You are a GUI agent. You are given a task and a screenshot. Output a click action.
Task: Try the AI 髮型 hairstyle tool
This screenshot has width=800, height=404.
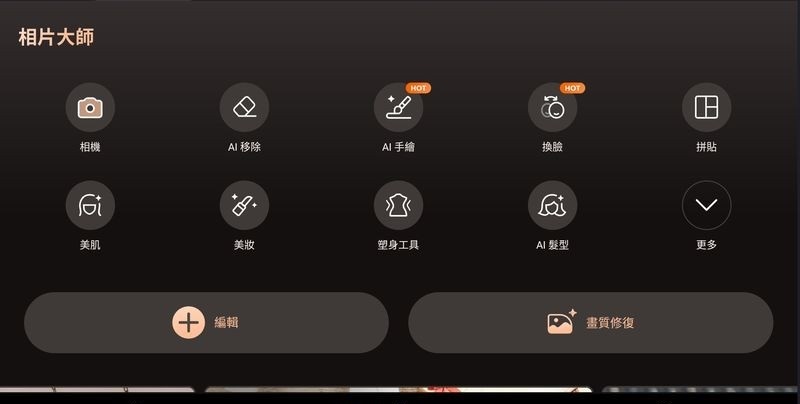[552, 205]
